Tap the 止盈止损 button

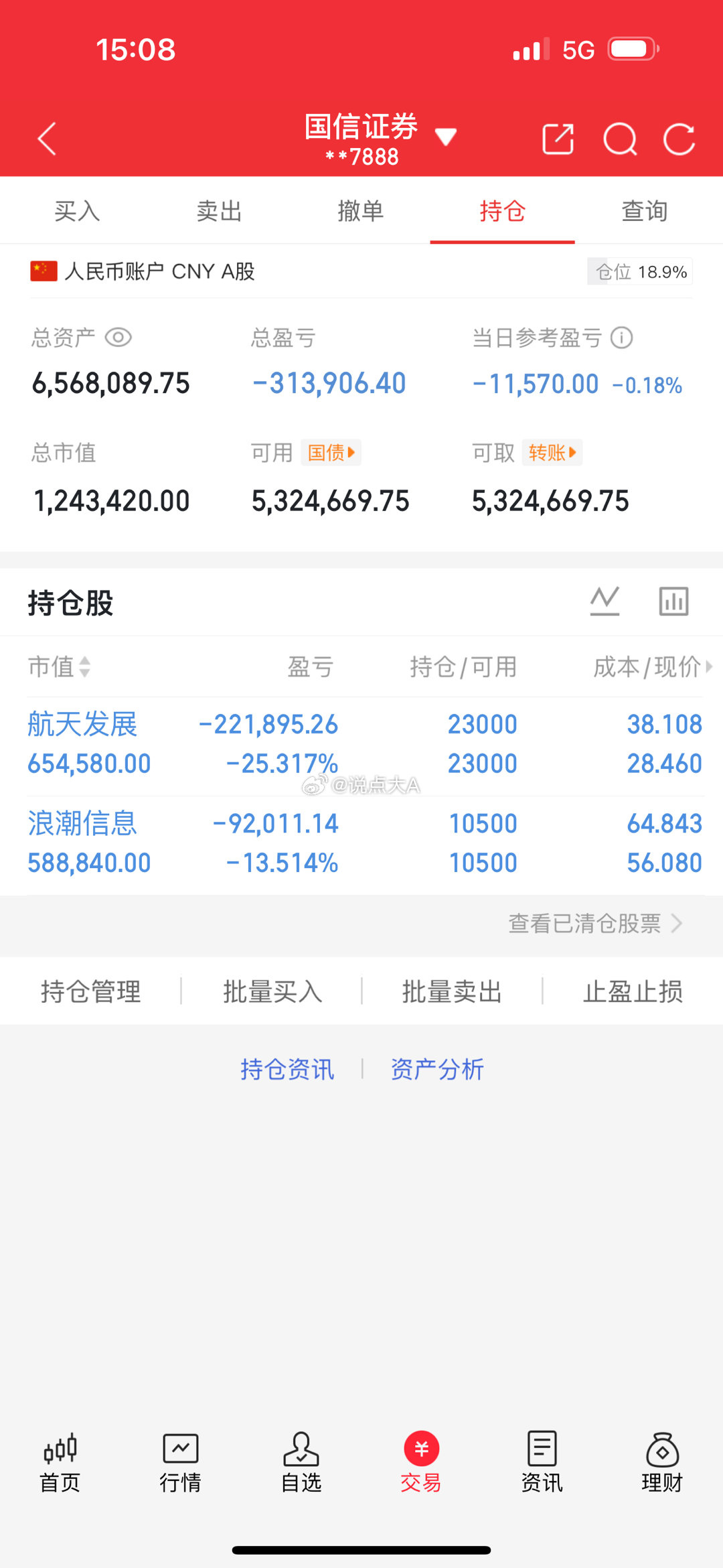(x=633, y=992)
